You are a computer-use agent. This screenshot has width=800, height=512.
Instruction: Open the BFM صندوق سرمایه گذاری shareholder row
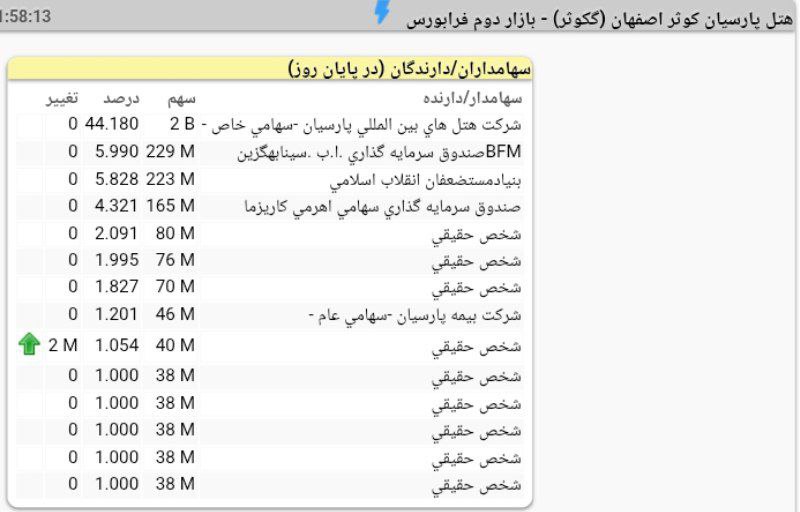pyautogui.click(x=380, y=152)
